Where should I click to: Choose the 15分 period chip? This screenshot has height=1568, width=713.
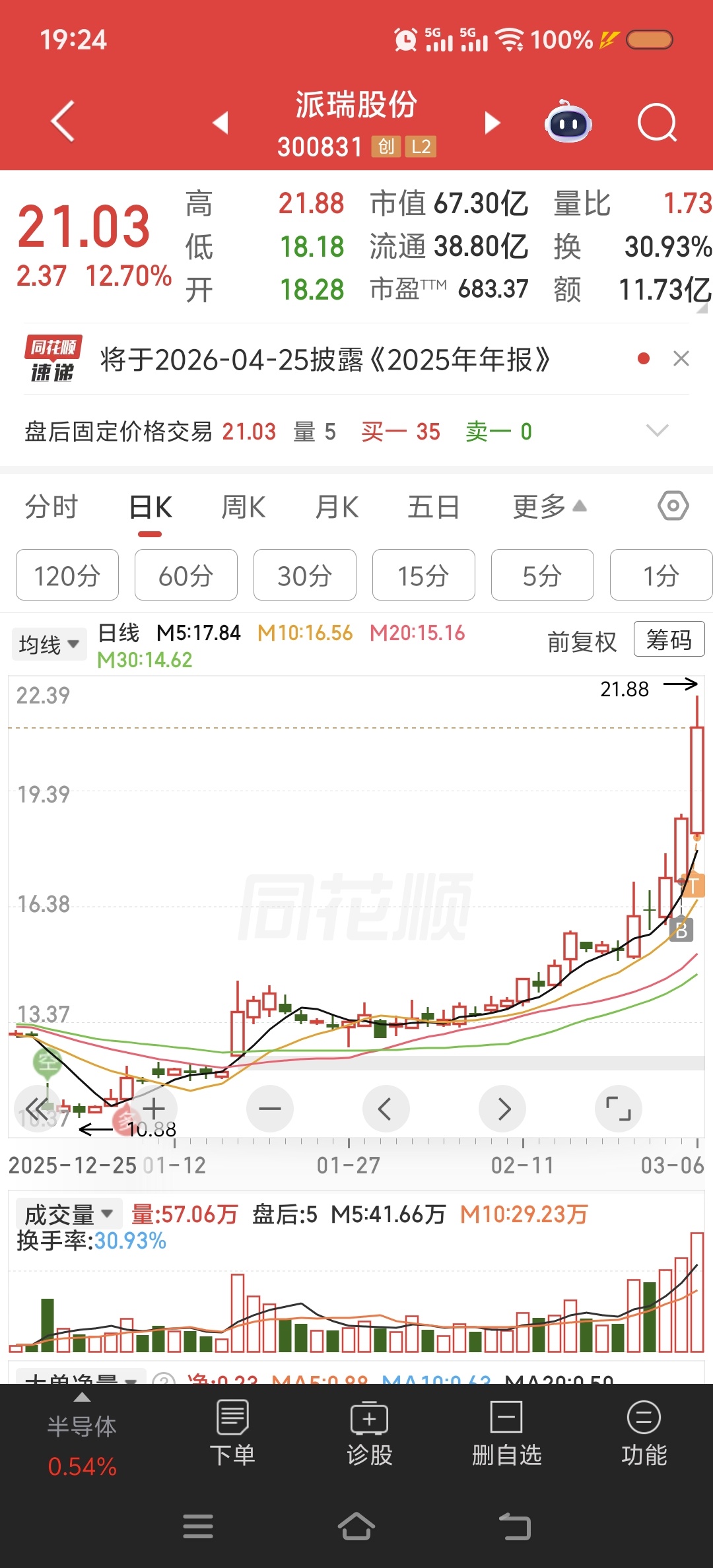tap(423, 575)
